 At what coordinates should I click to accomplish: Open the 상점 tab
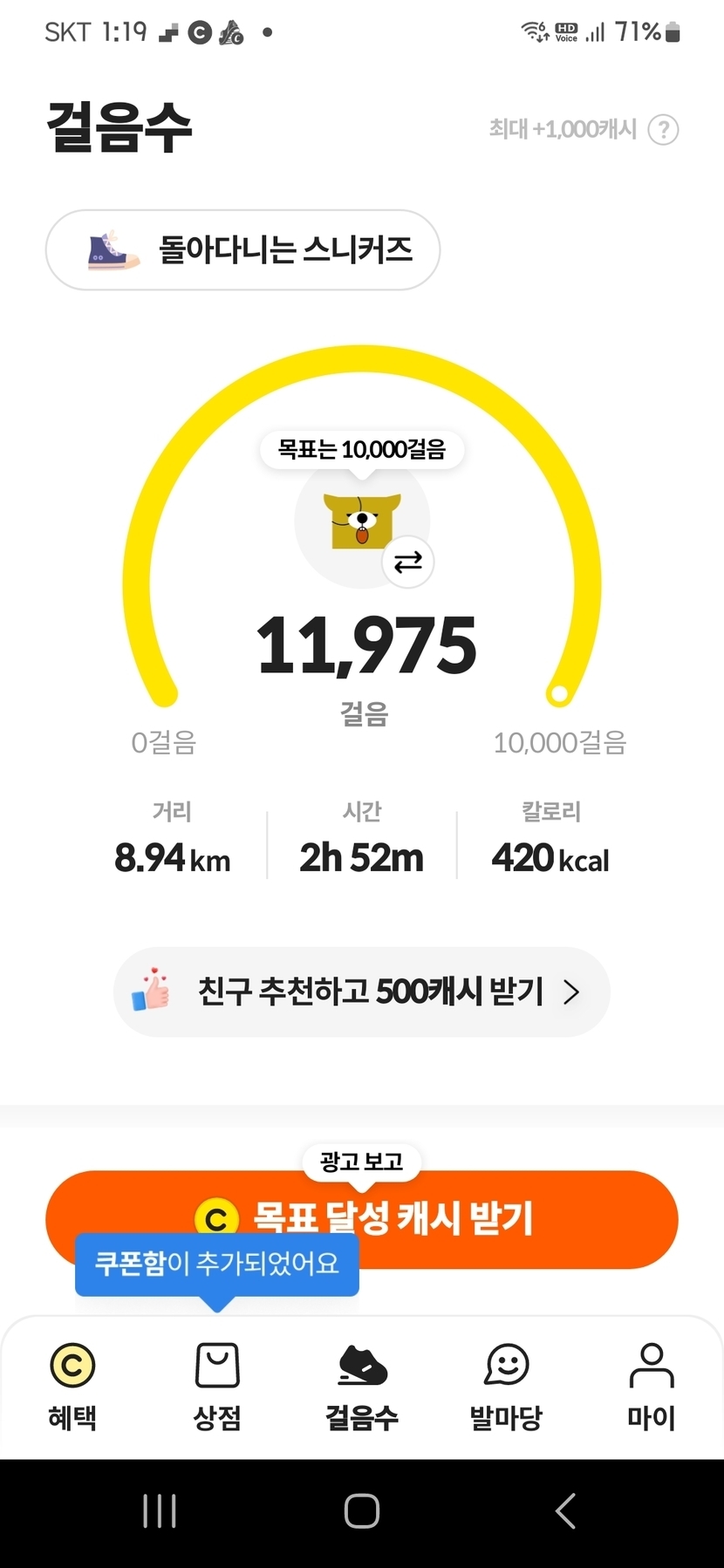[x=217, y=1386]
